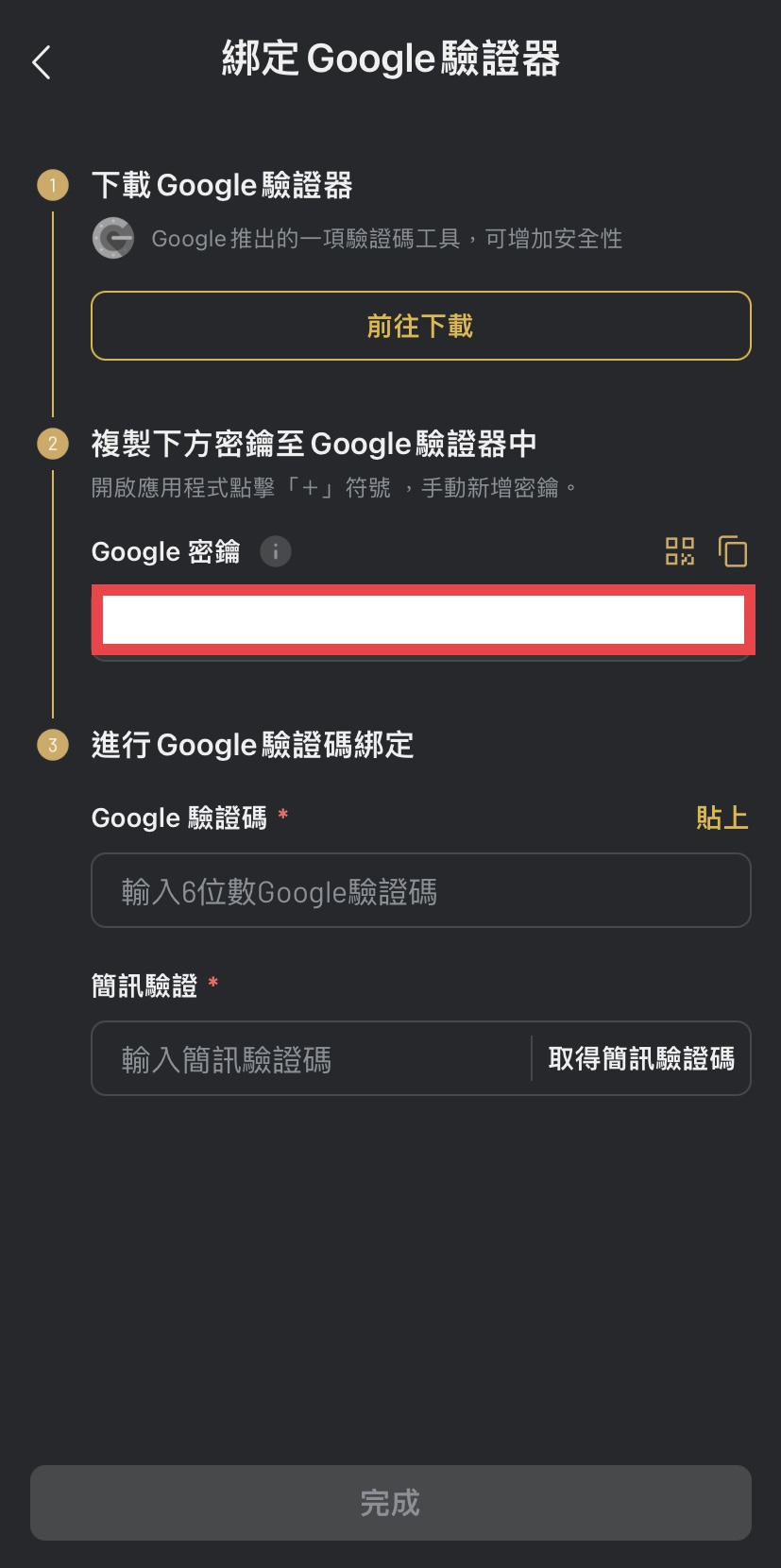Tap 完成 to finish binding
The width and height of the screenshot is (781, 1568).
pos(390,1503)
